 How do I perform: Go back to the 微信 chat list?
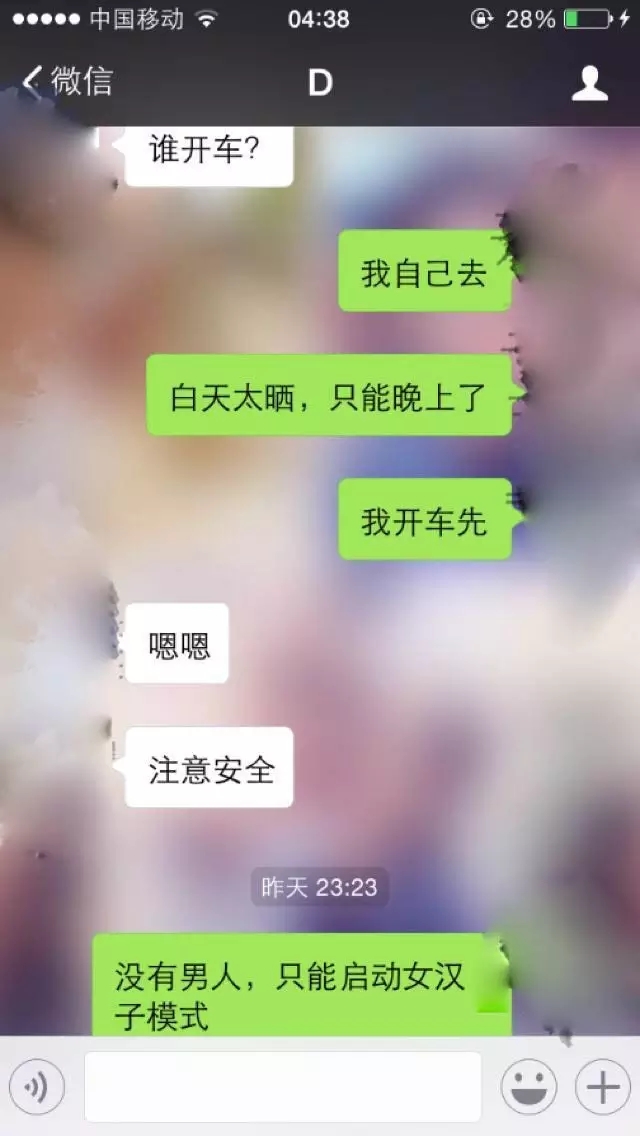(x=67, y=82)
